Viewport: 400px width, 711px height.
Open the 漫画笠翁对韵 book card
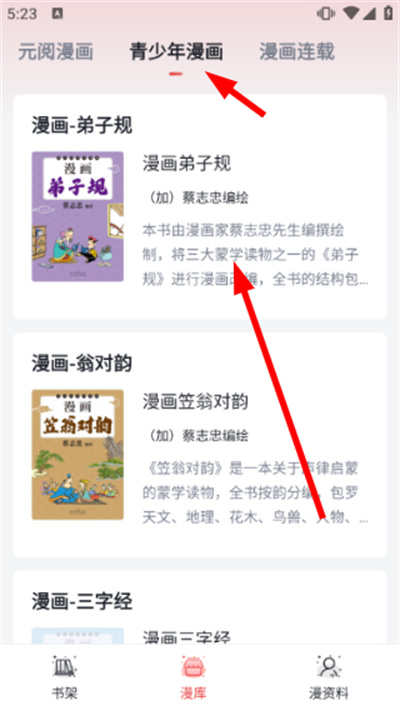tap(200, 445)
